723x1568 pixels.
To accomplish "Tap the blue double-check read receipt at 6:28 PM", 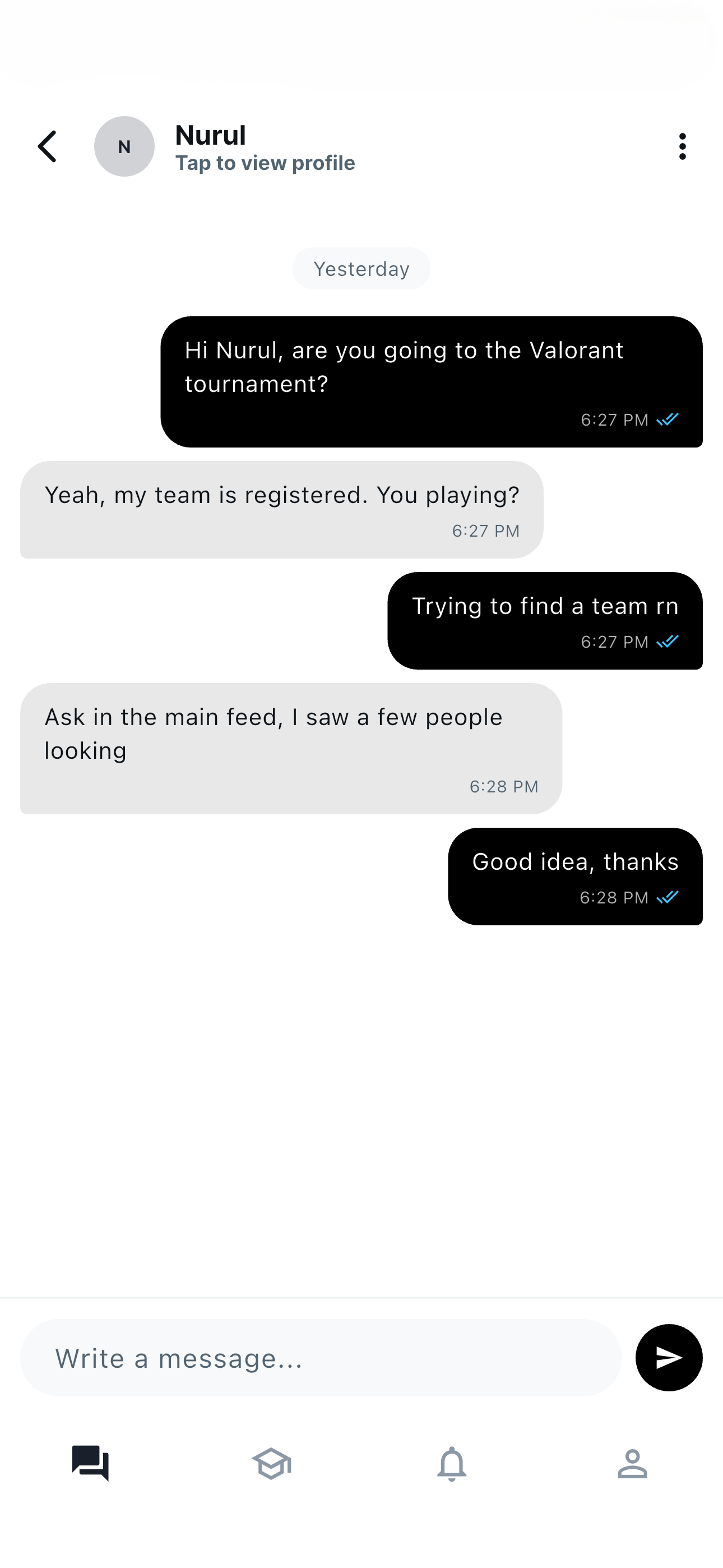I will [x=668, y=897].
